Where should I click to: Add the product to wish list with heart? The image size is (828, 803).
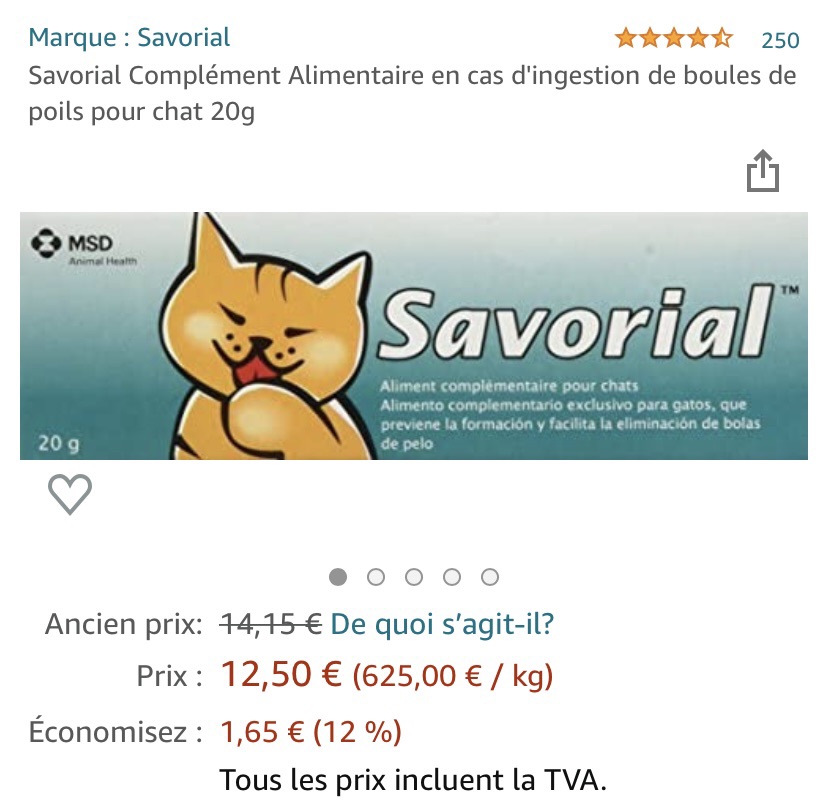click(x=70, y=494)
